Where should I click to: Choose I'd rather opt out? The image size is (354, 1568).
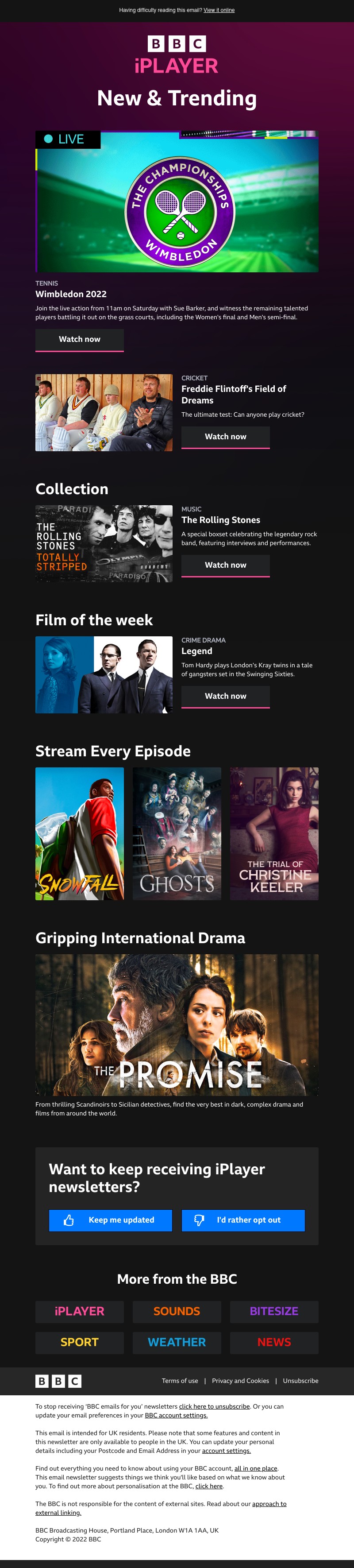(243, 1220)
